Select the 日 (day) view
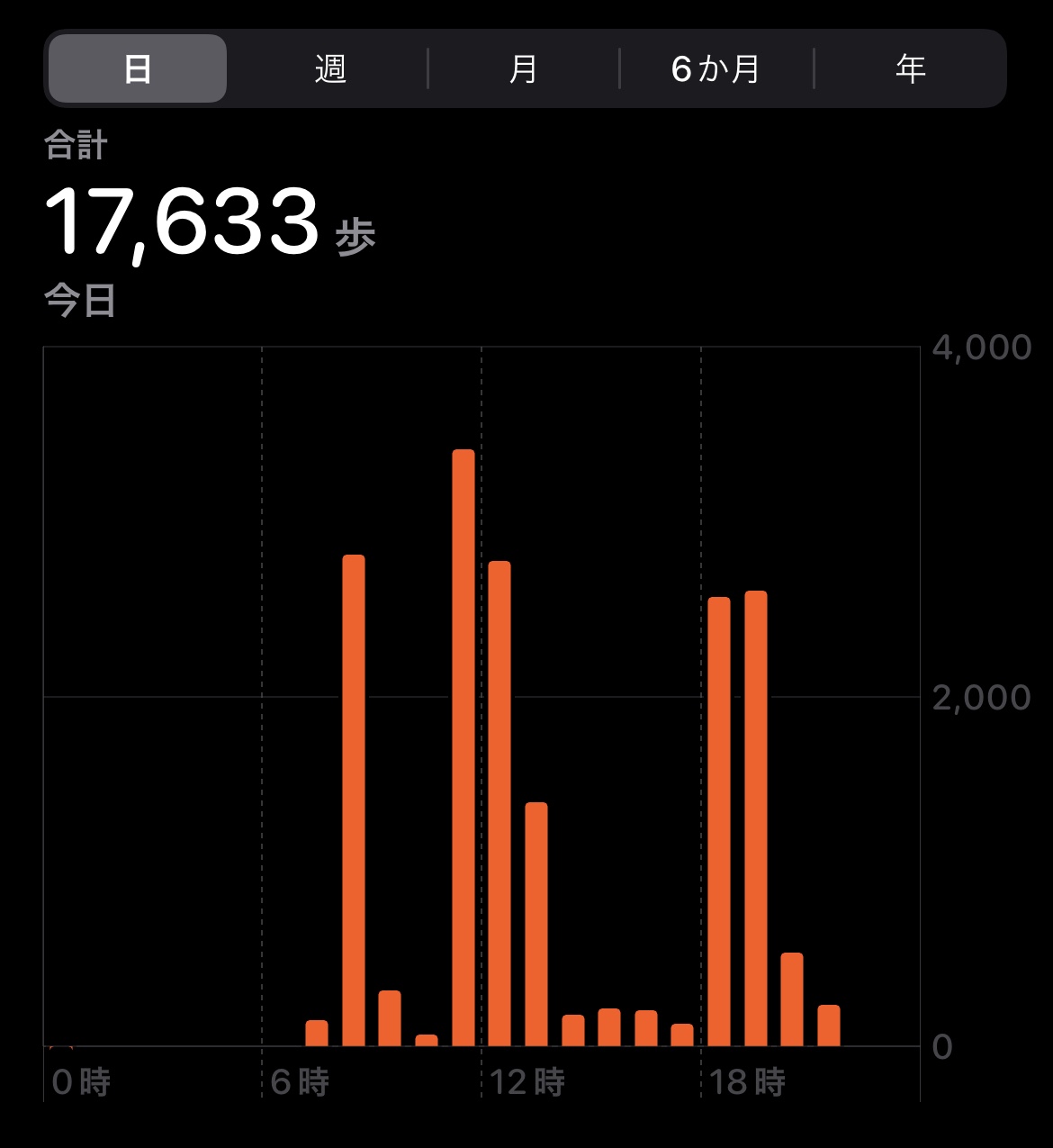This screenshot has height=1148, width=1053. click(137, 68)
